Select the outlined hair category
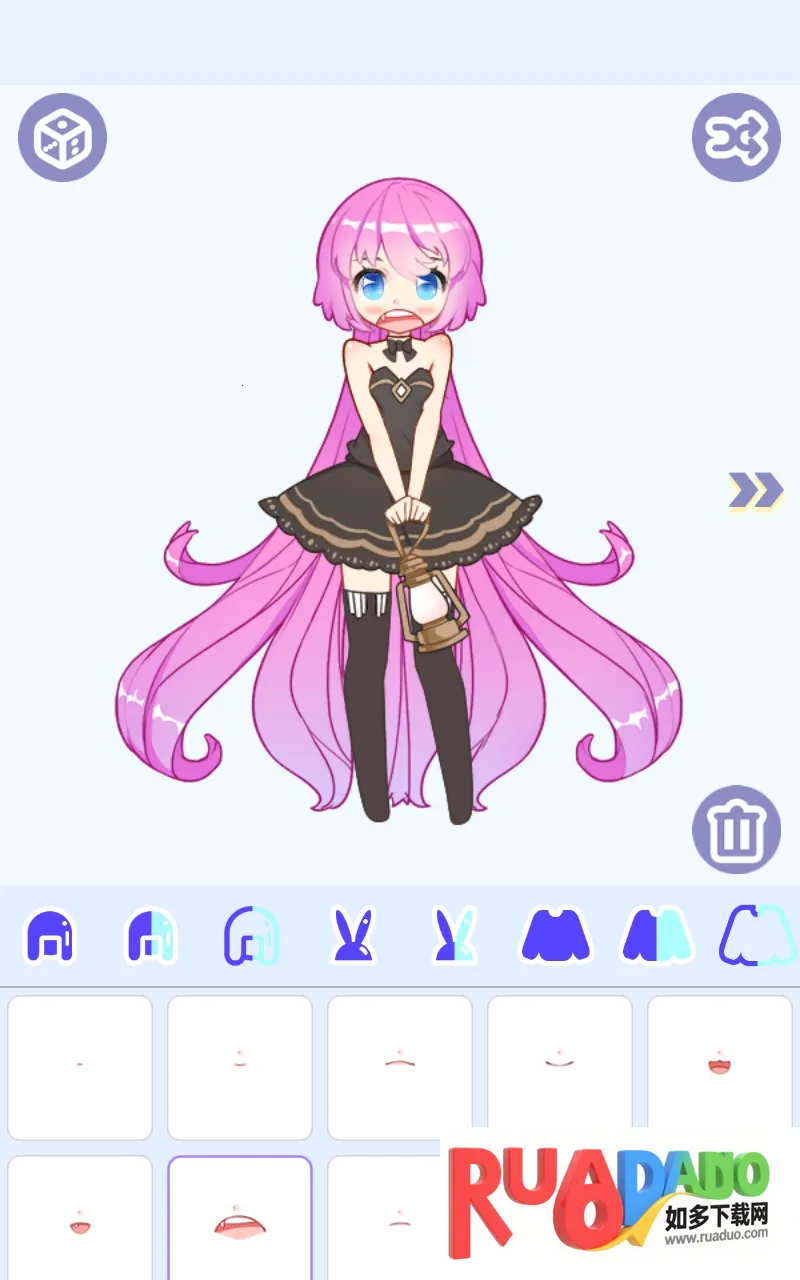800x1280 pixels. [x=251, y=936]
